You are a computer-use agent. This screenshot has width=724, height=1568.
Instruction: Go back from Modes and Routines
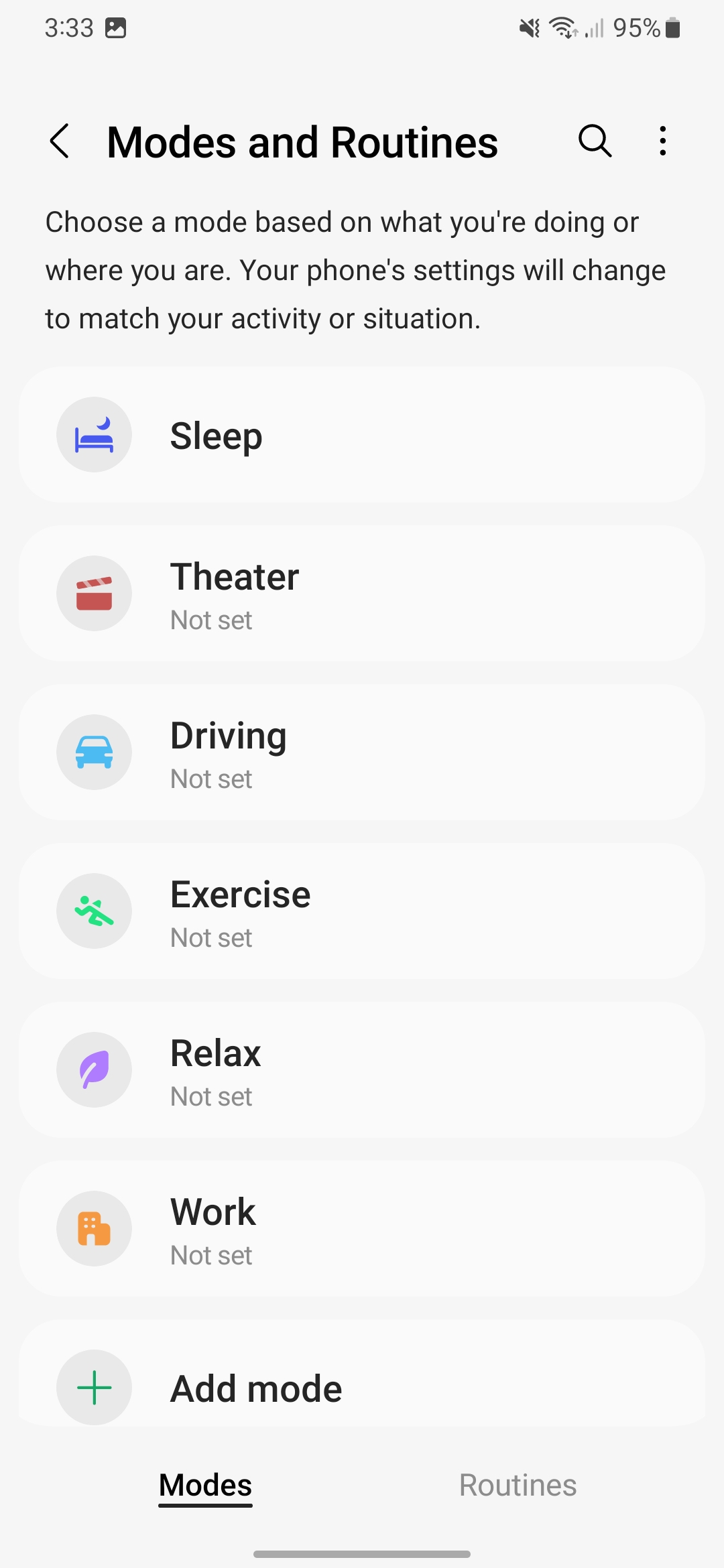point(60,141)
